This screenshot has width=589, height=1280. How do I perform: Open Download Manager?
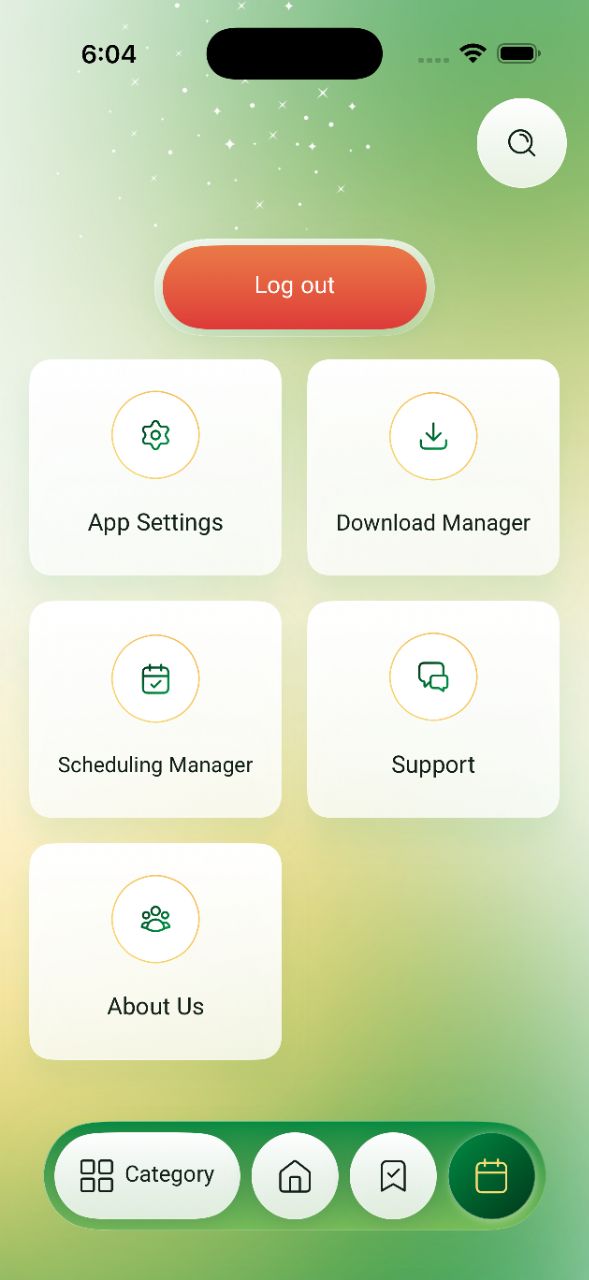pos(433,467)
